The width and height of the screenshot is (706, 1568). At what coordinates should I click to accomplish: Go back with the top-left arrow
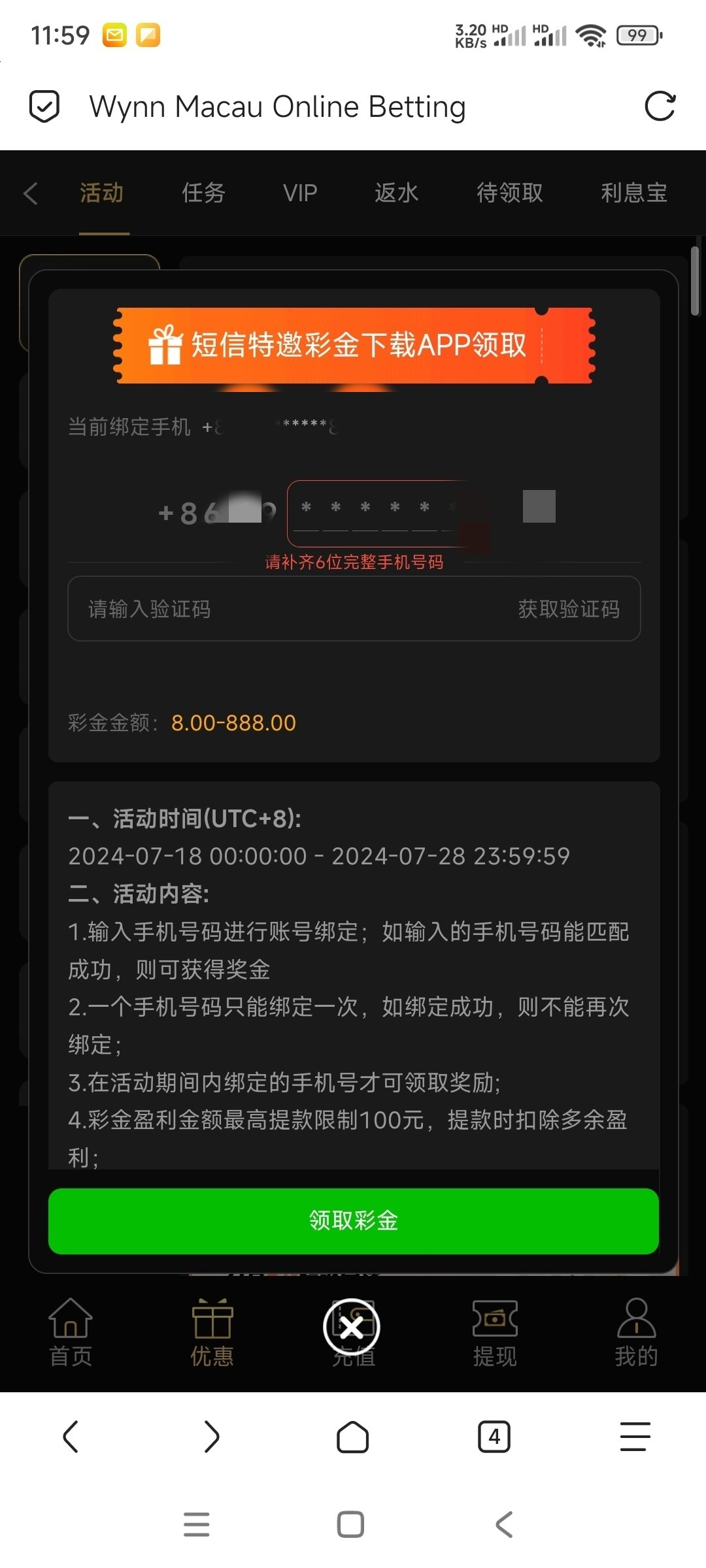pos(31,193)
